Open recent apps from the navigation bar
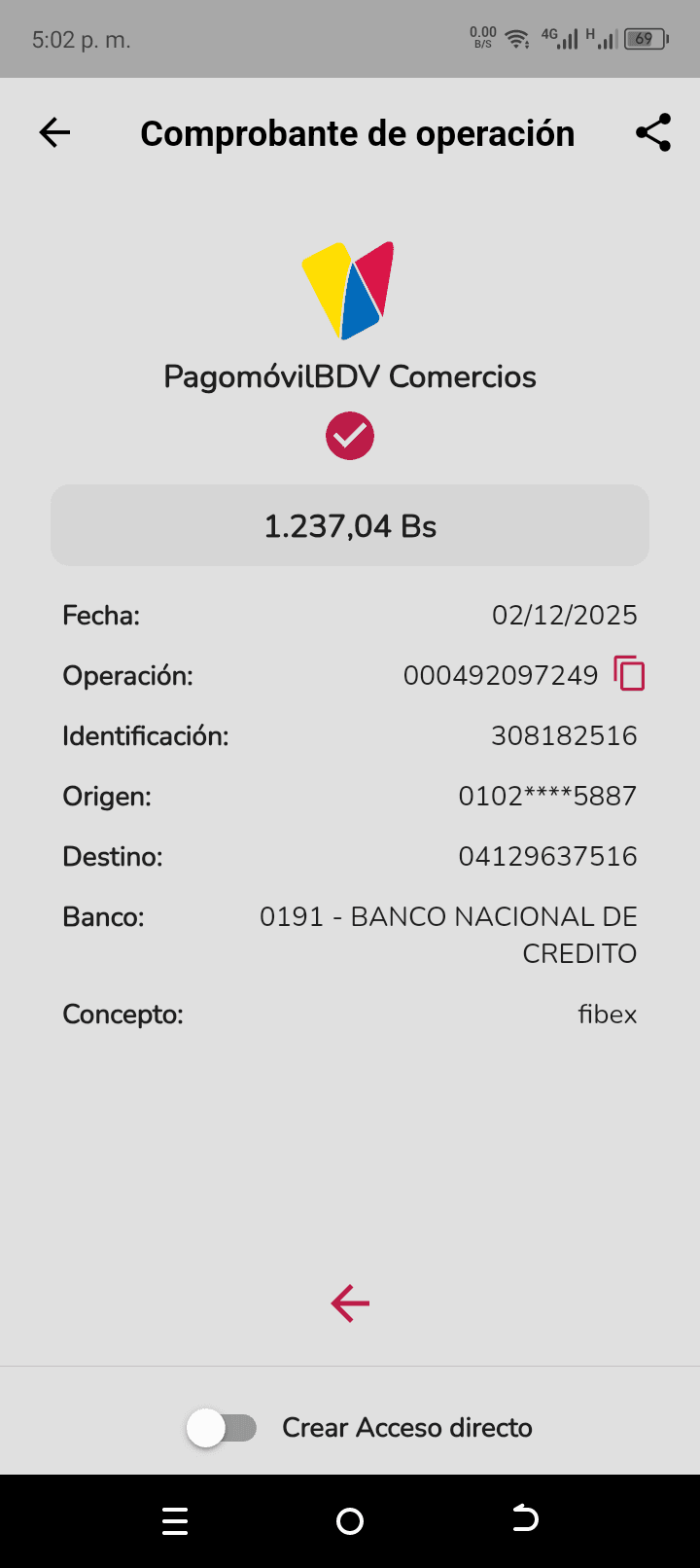 [x=175, y=1520]
